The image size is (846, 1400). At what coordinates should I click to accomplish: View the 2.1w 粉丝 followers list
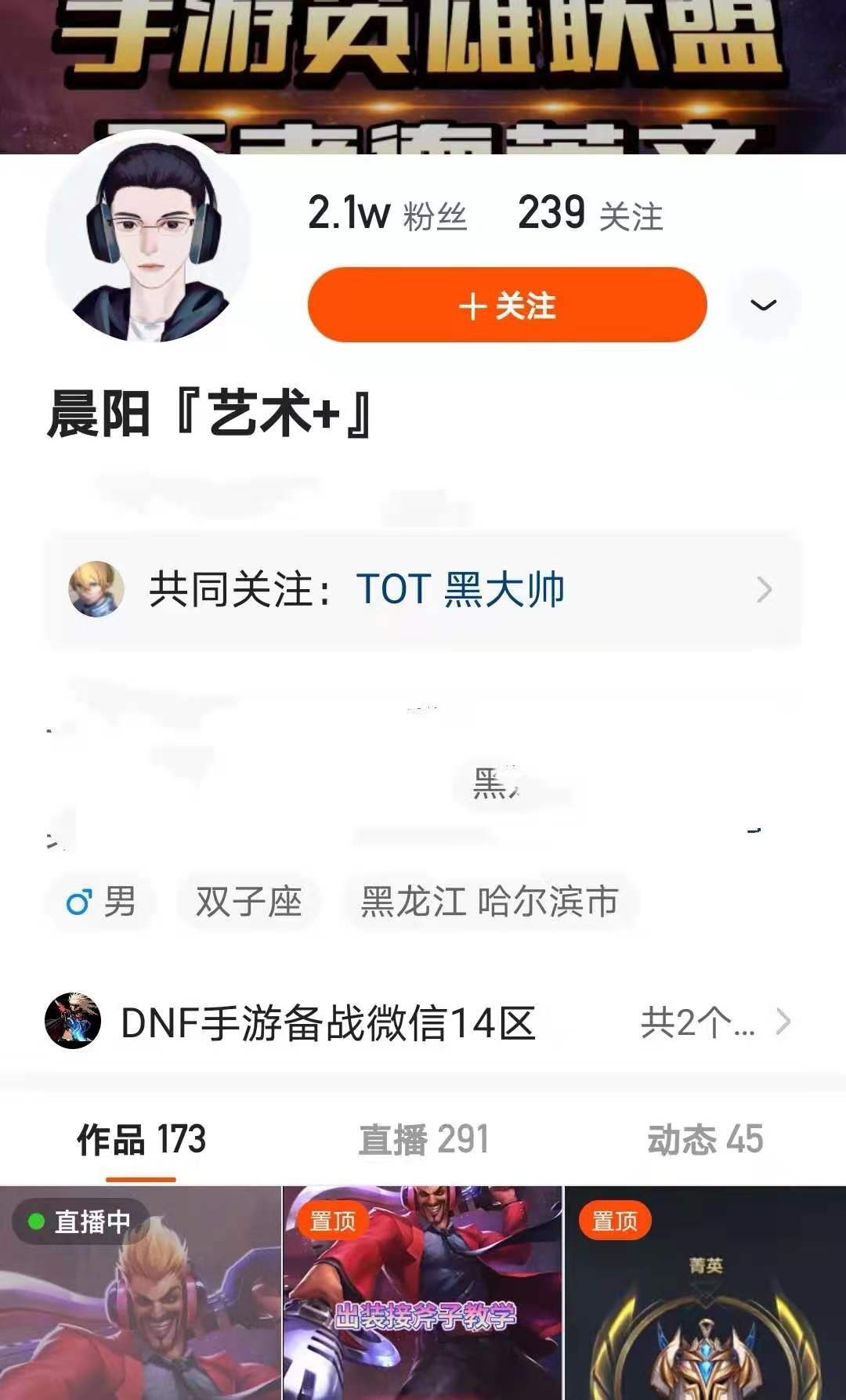387,213
